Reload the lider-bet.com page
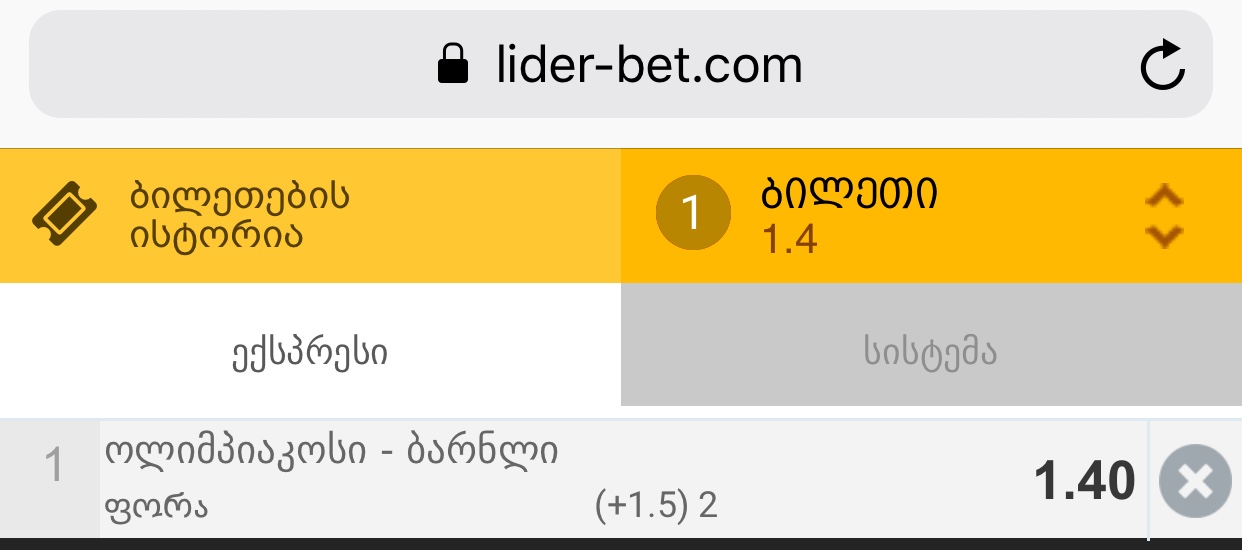This screenshot has height=550, width=1242. 1162,67
